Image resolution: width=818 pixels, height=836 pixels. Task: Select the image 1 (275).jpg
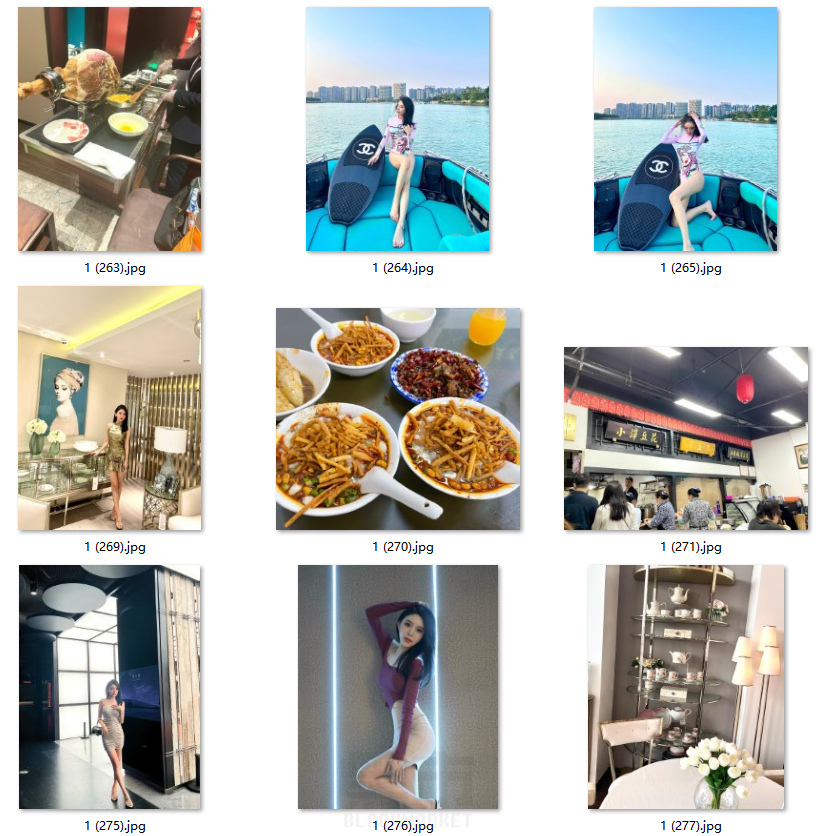tap(110, 687)
